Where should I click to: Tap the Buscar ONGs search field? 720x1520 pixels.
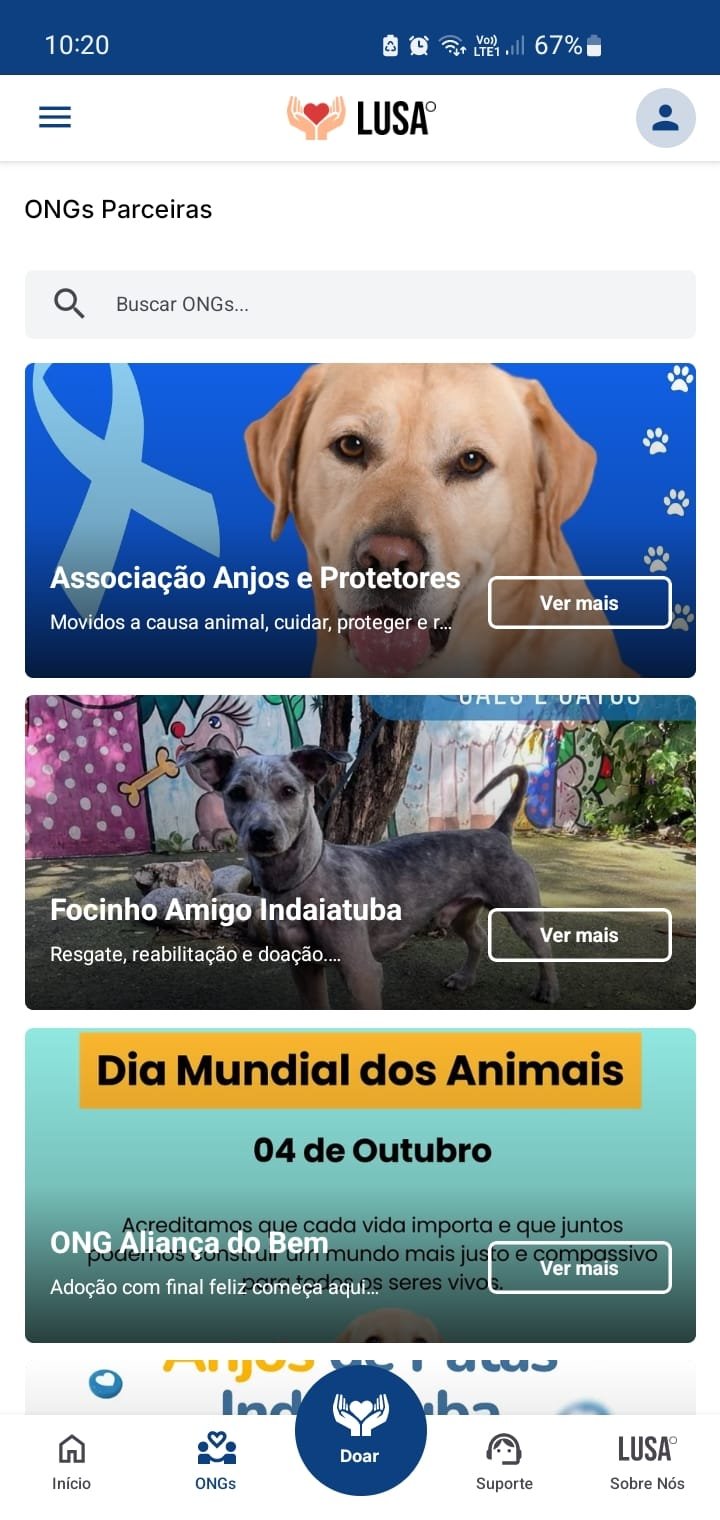[x=300, y=304]
